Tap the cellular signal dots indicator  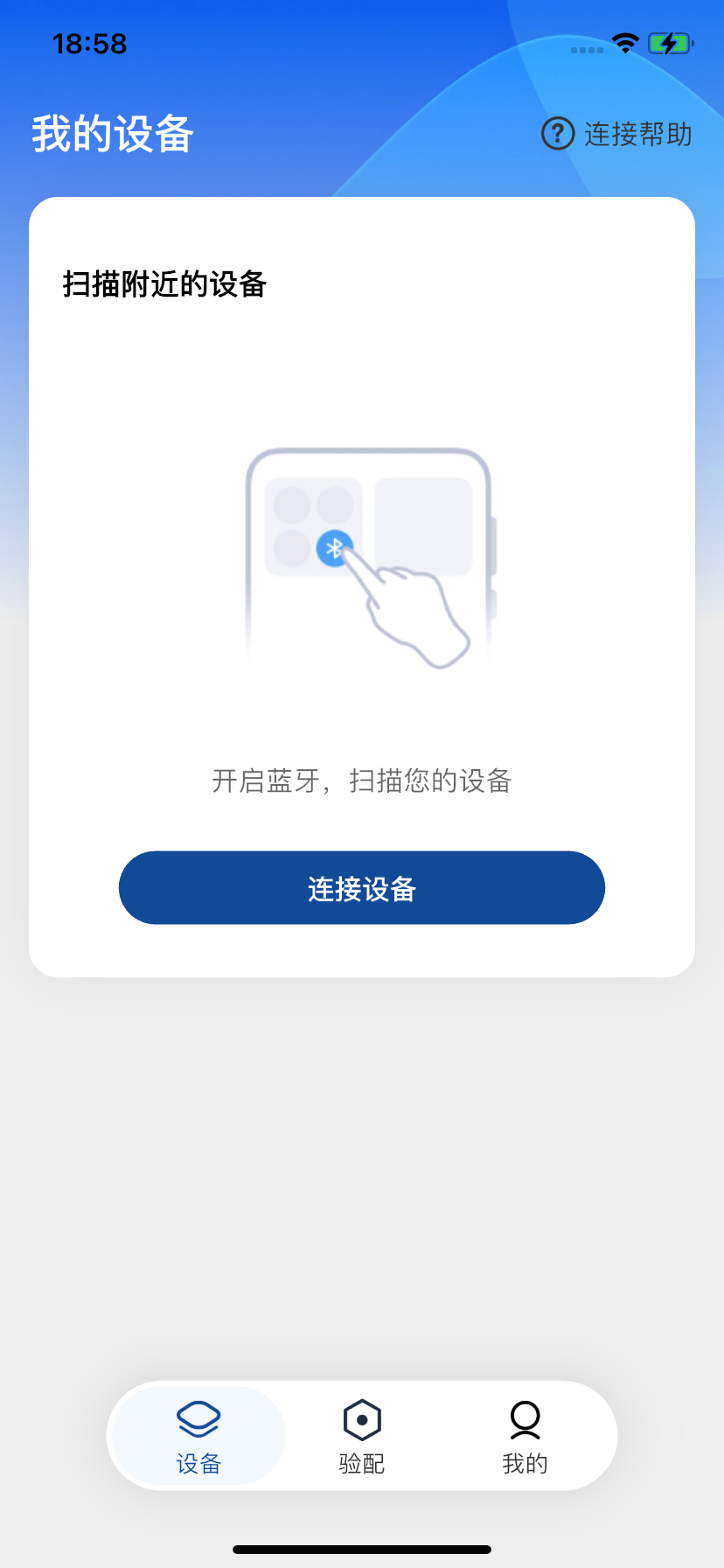tap(588, 50)
